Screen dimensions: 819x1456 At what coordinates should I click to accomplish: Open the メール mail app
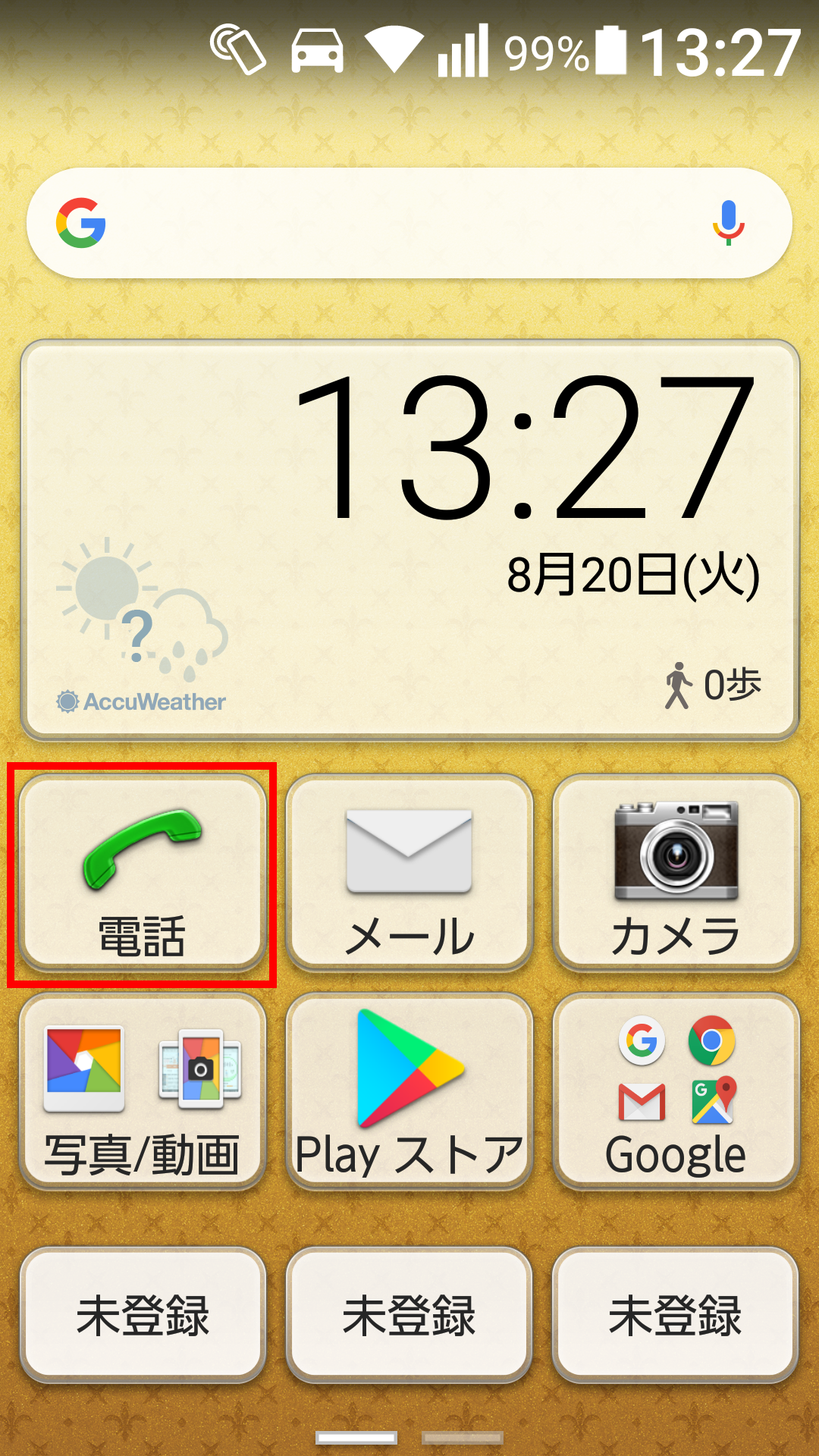click(x=409, y=874)
